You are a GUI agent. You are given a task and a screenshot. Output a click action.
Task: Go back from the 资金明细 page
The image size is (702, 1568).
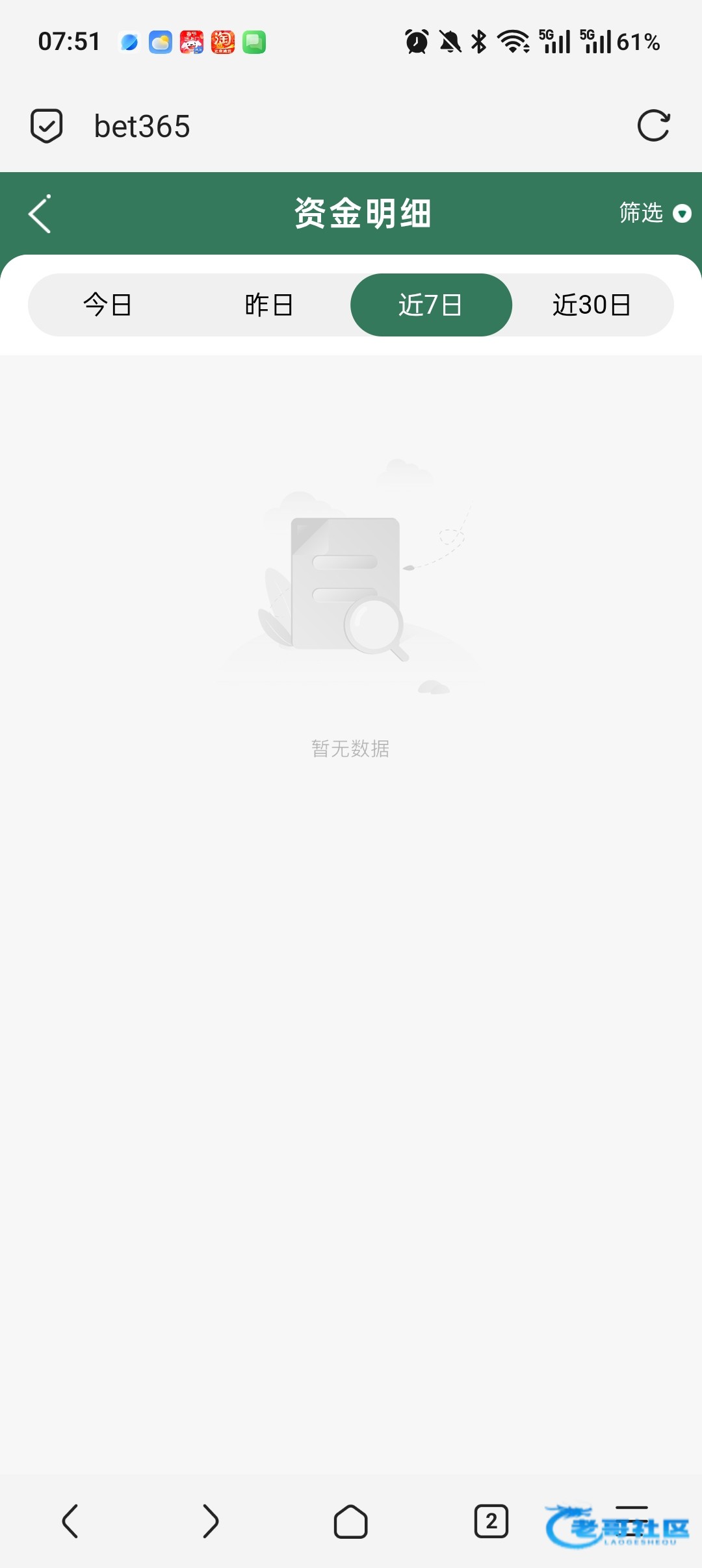40,214
